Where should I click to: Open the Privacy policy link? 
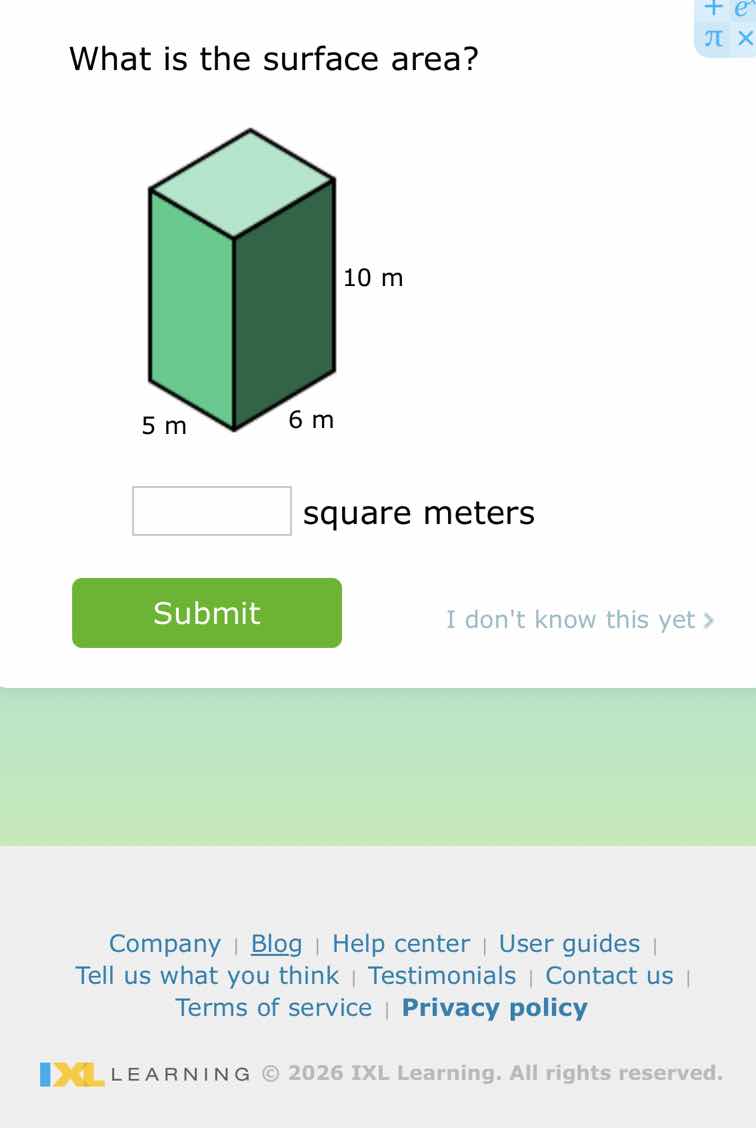tap(494, 1008)
